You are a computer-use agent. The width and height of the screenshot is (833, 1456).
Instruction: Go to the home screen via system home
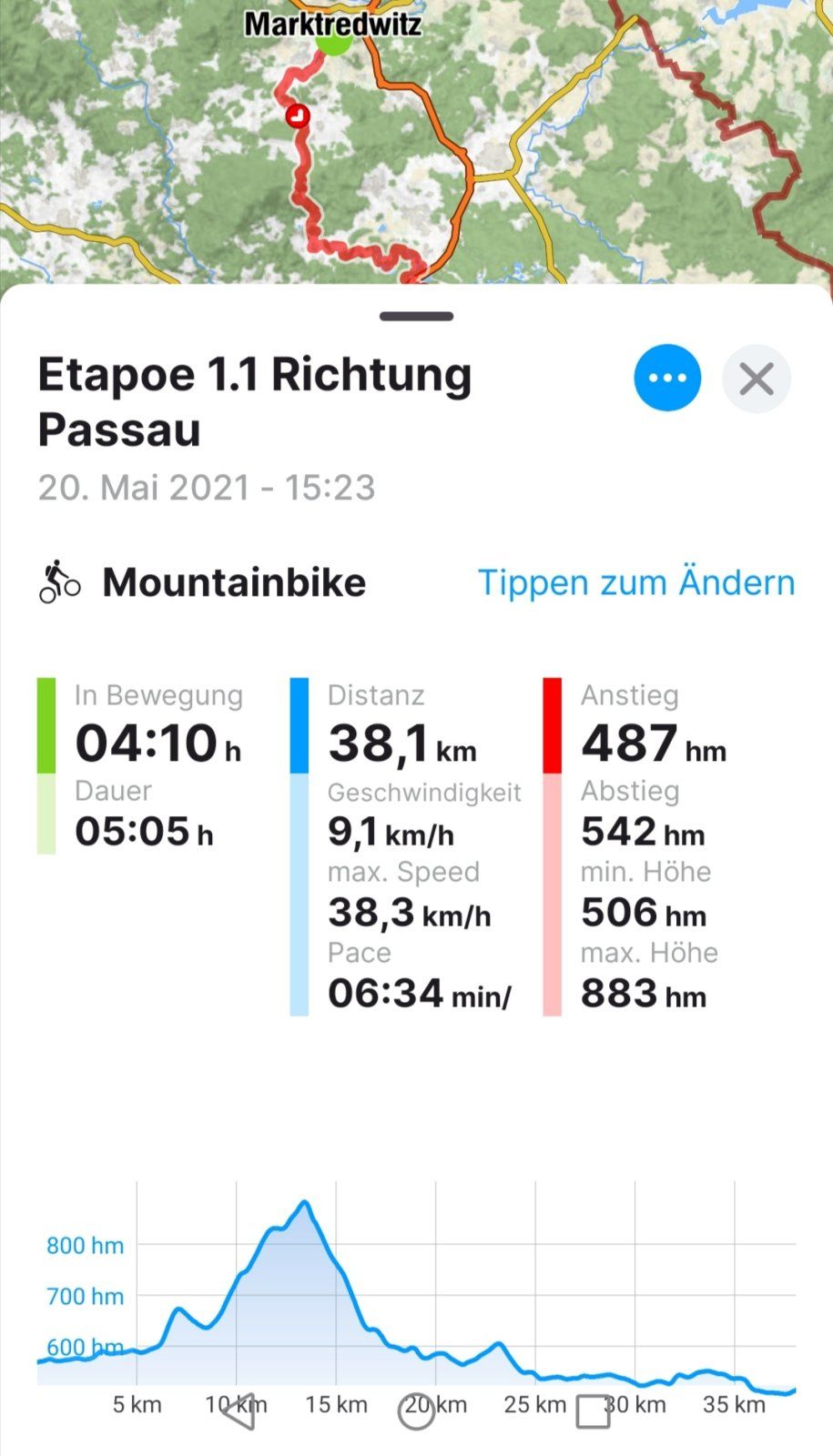pyautogui.click(x=416, y=1411)
